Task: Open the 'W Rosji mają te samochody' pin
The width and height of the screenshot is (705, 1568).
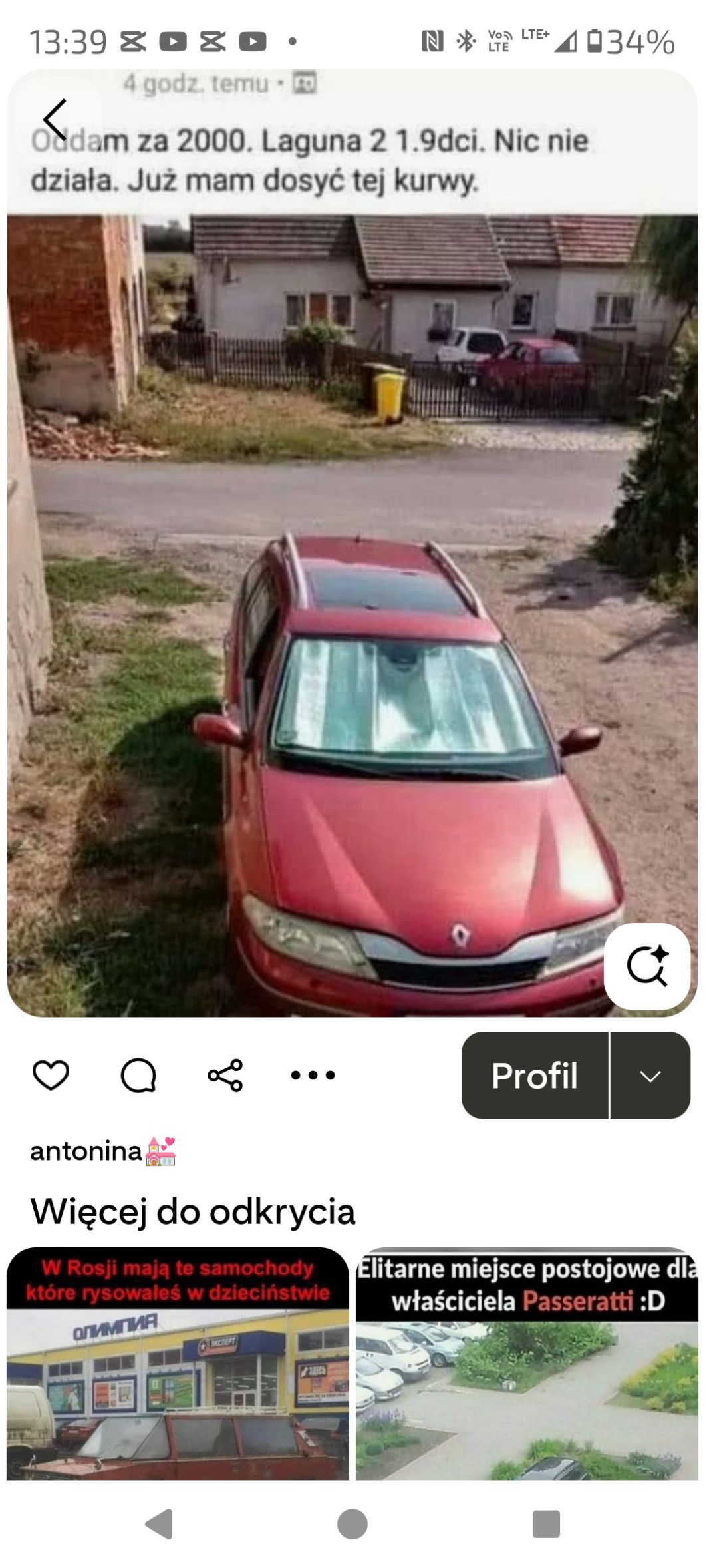Action: point(178,1364)
